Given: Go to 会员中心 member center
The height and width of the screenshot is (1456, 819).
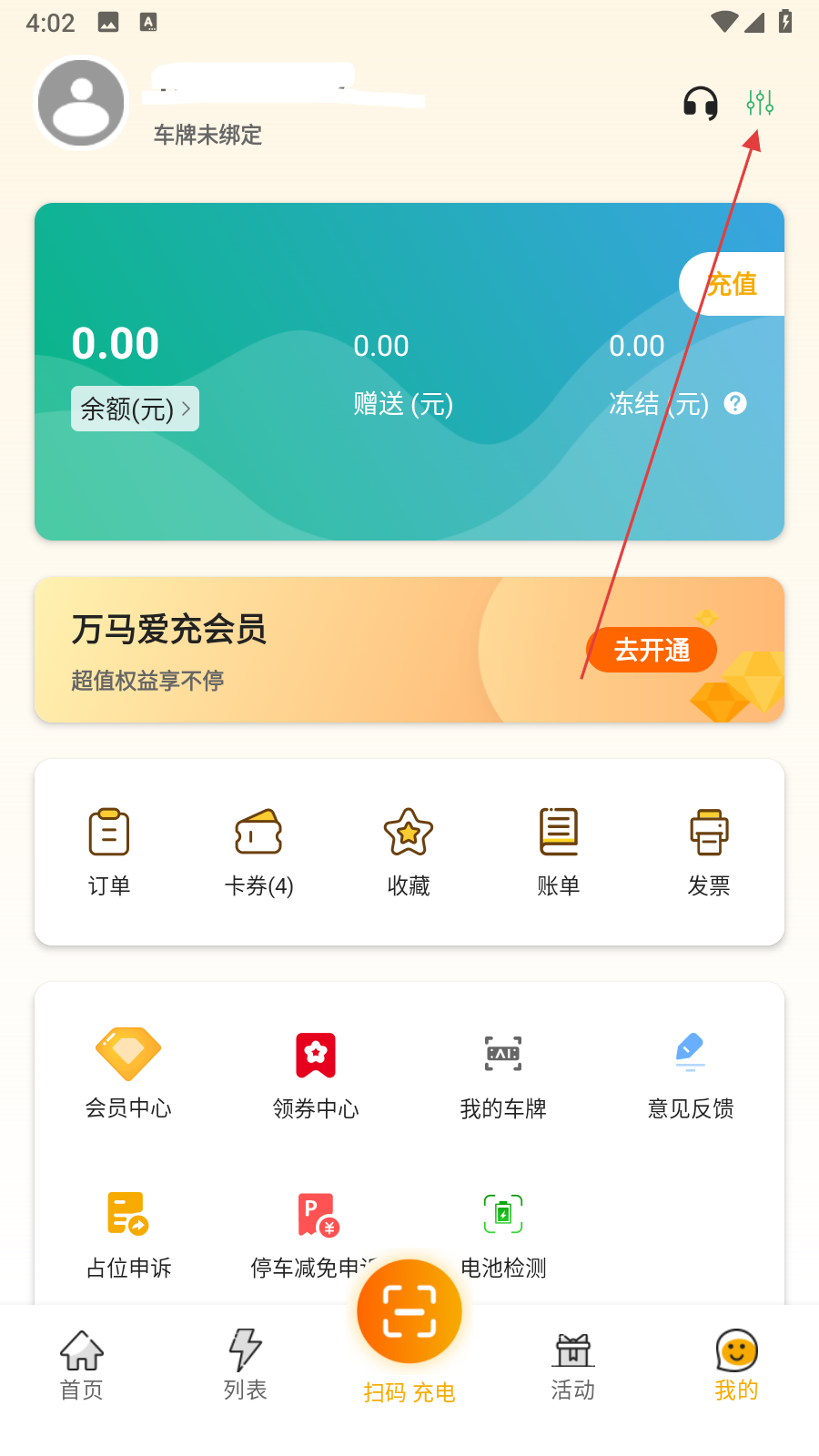Looking at the screenshot, I should [128, 1074].
